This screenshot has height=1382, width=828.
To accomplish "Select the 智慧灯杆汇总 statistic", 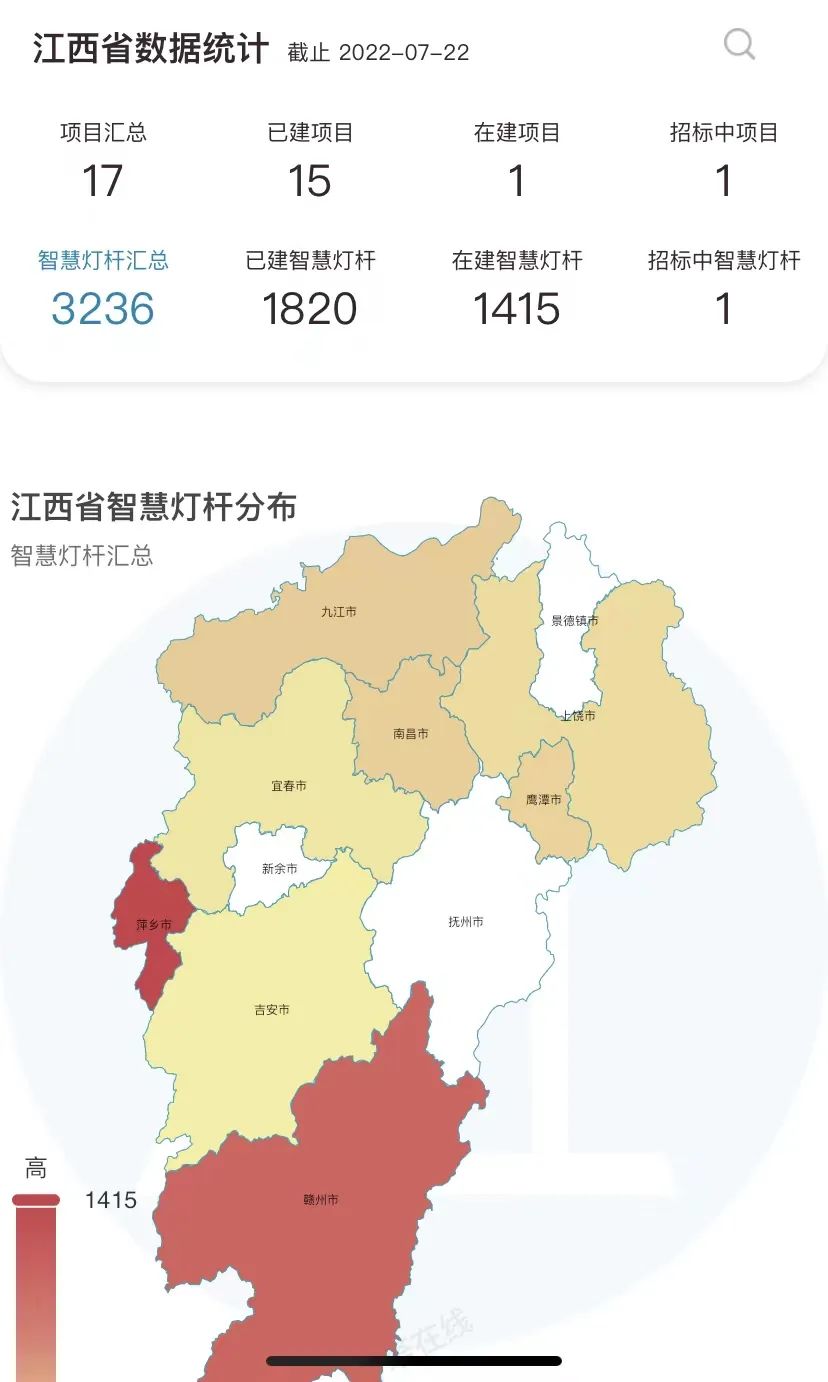I will (103, 288).
